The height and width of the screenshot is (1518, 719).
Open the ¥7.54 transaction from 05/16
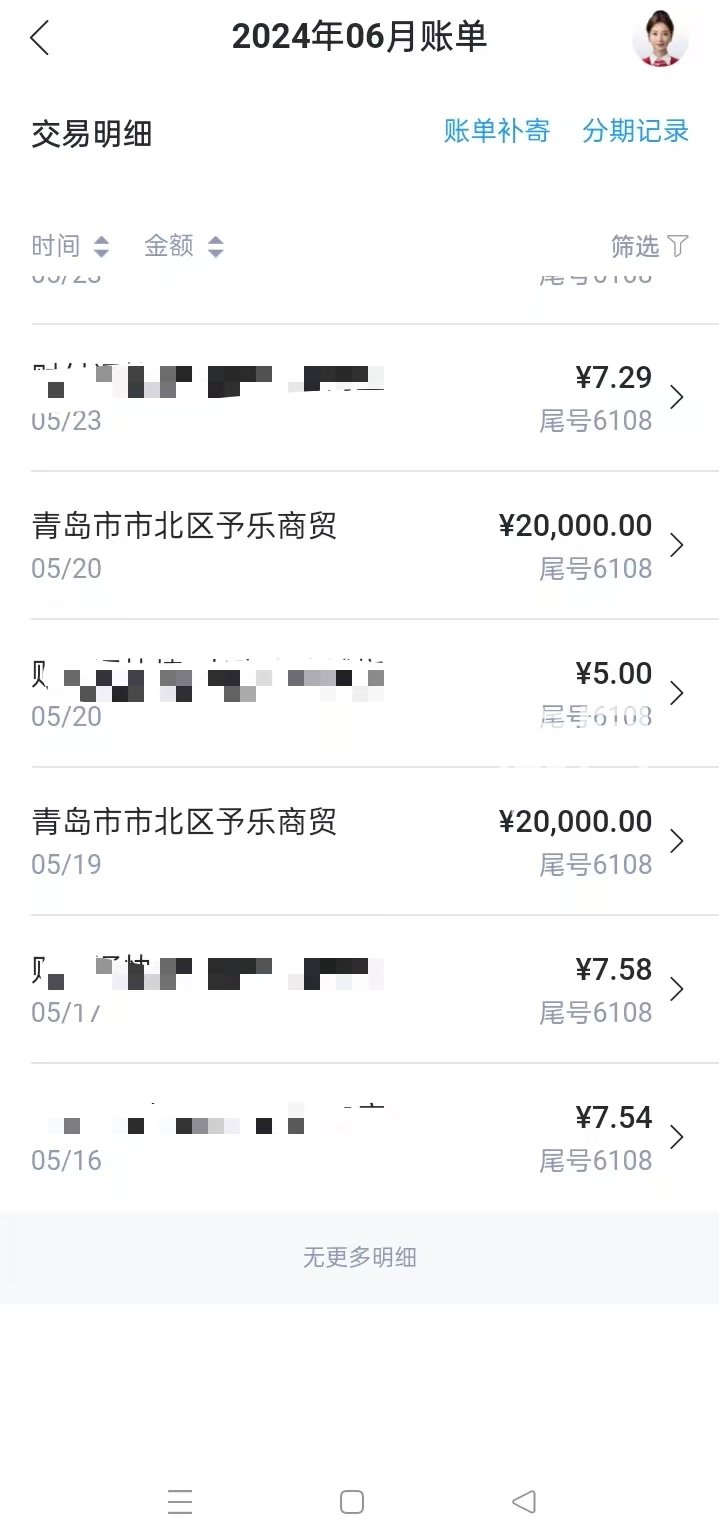click(x=360, y=1137)
